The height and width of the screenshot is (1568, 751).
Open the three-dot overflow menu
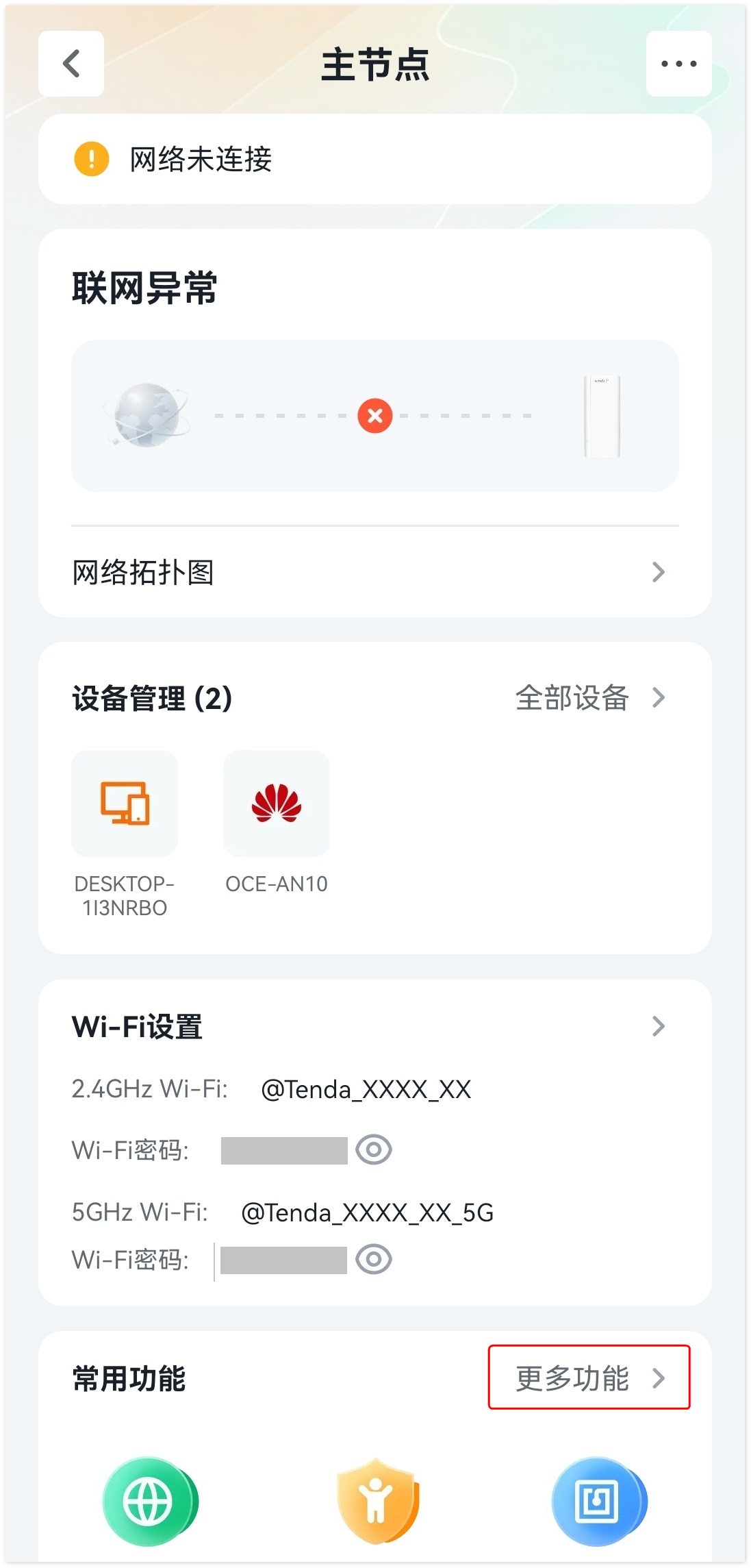tap(678, 64)
